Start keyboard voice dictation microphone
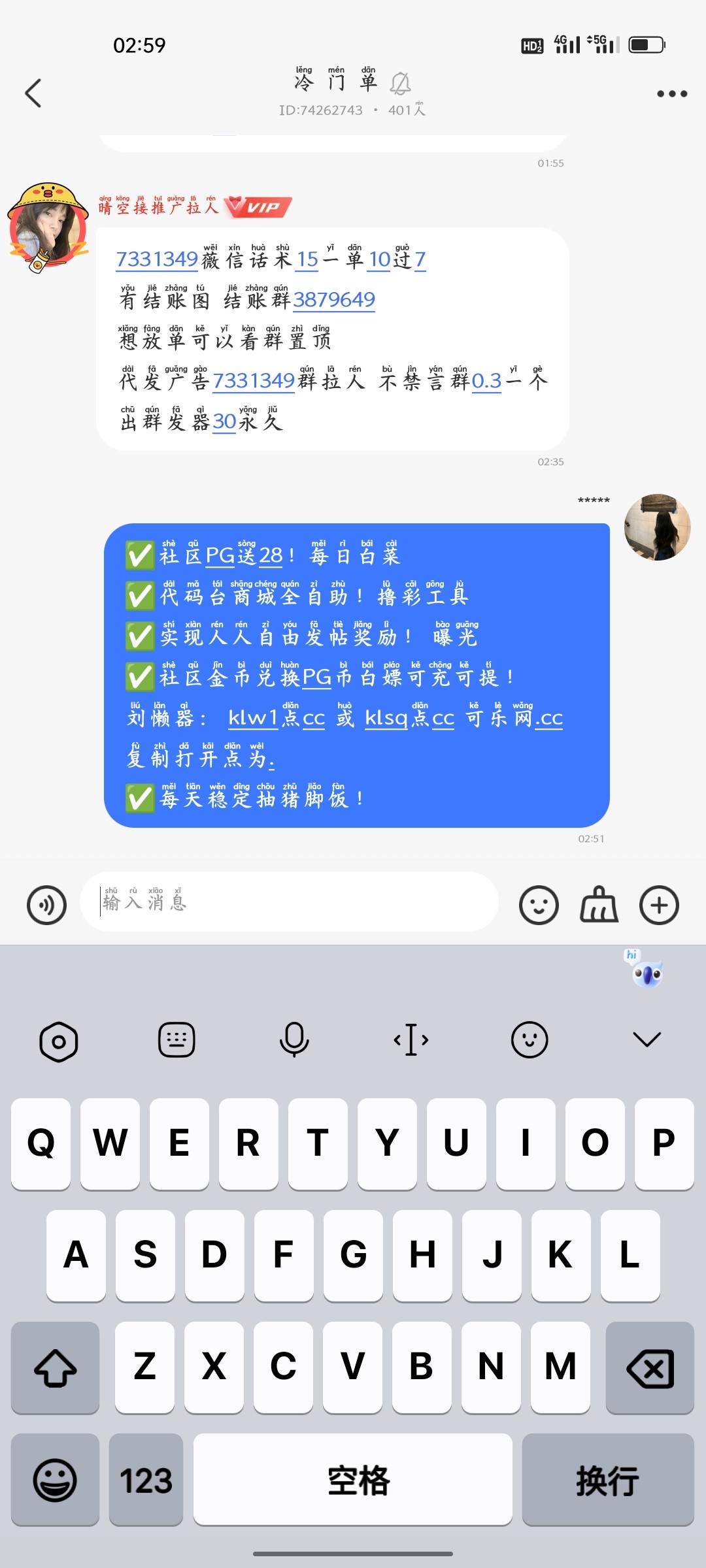 pyautogui.click(x=294, y=1039)
